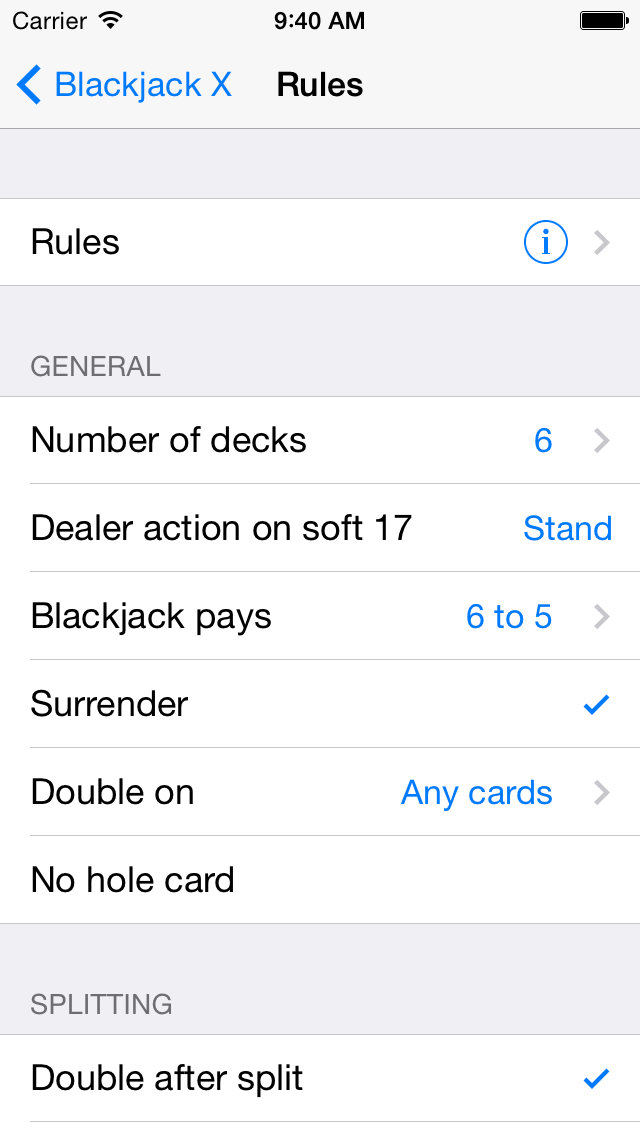Enable the No hole card rule

320,880
